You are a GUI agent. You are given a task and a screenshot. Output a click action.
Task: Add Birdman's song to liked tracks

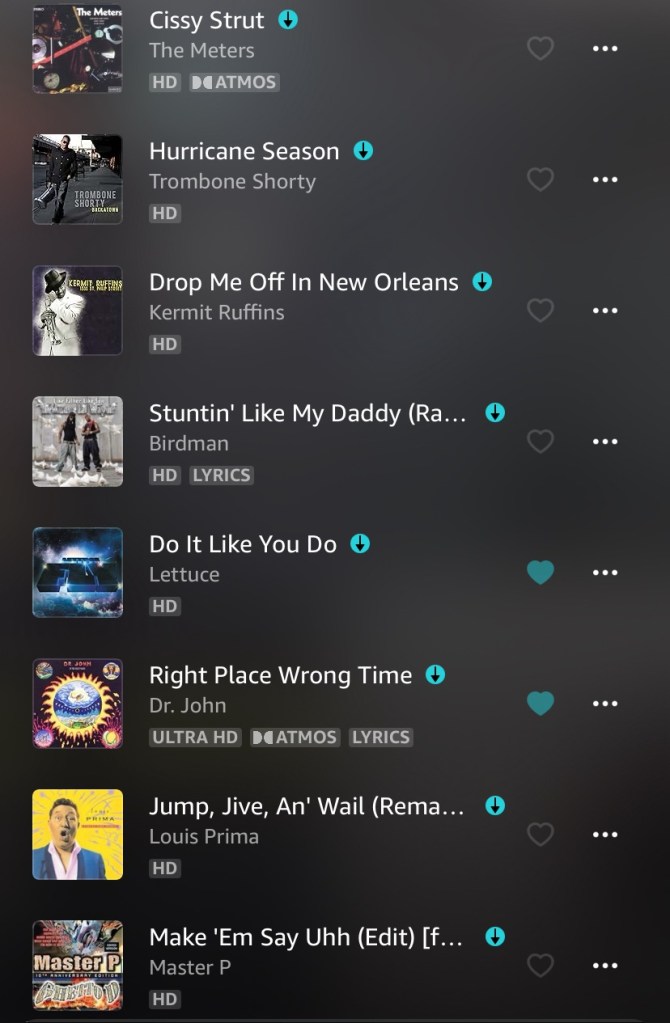[x=540, y=441]
